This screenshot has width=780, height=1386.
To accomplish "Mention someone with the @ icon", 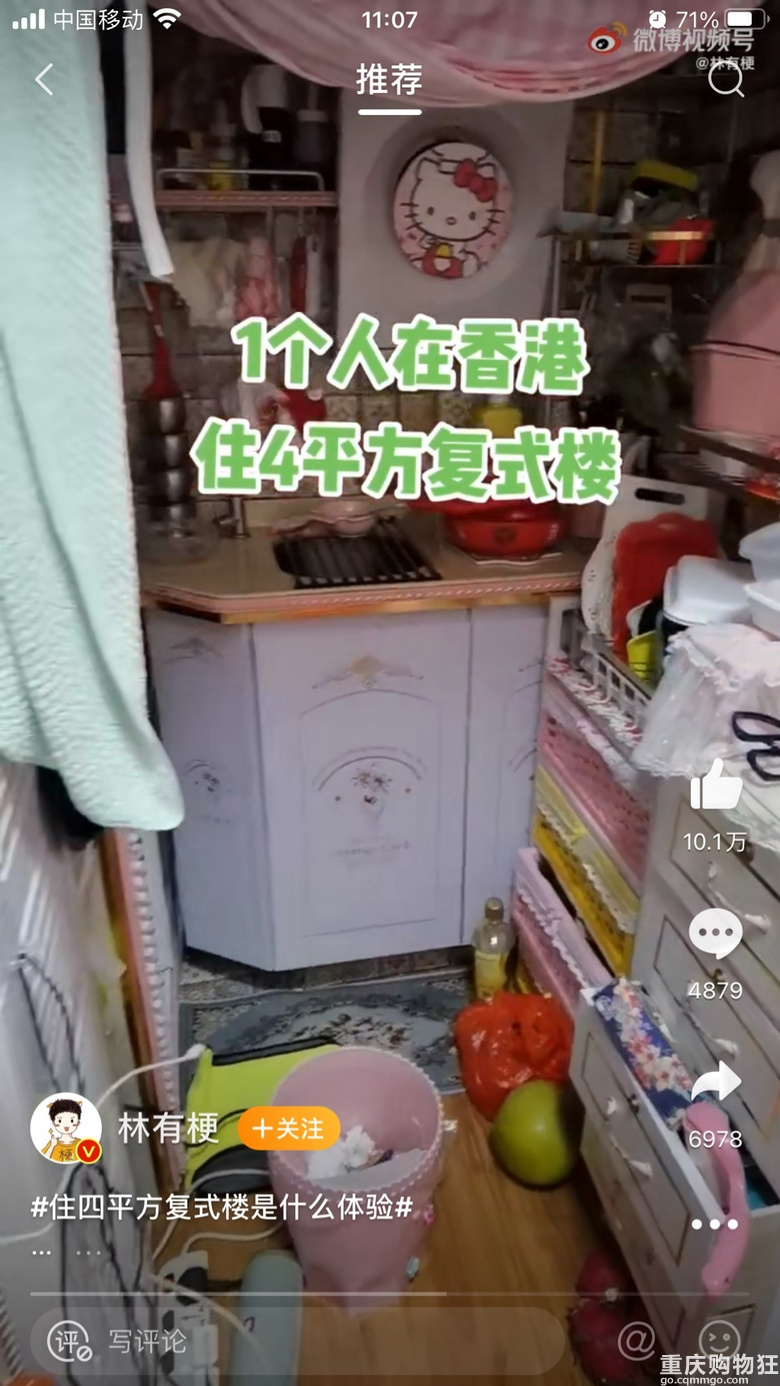I will pyautogui.click(x=636, y=1340).
